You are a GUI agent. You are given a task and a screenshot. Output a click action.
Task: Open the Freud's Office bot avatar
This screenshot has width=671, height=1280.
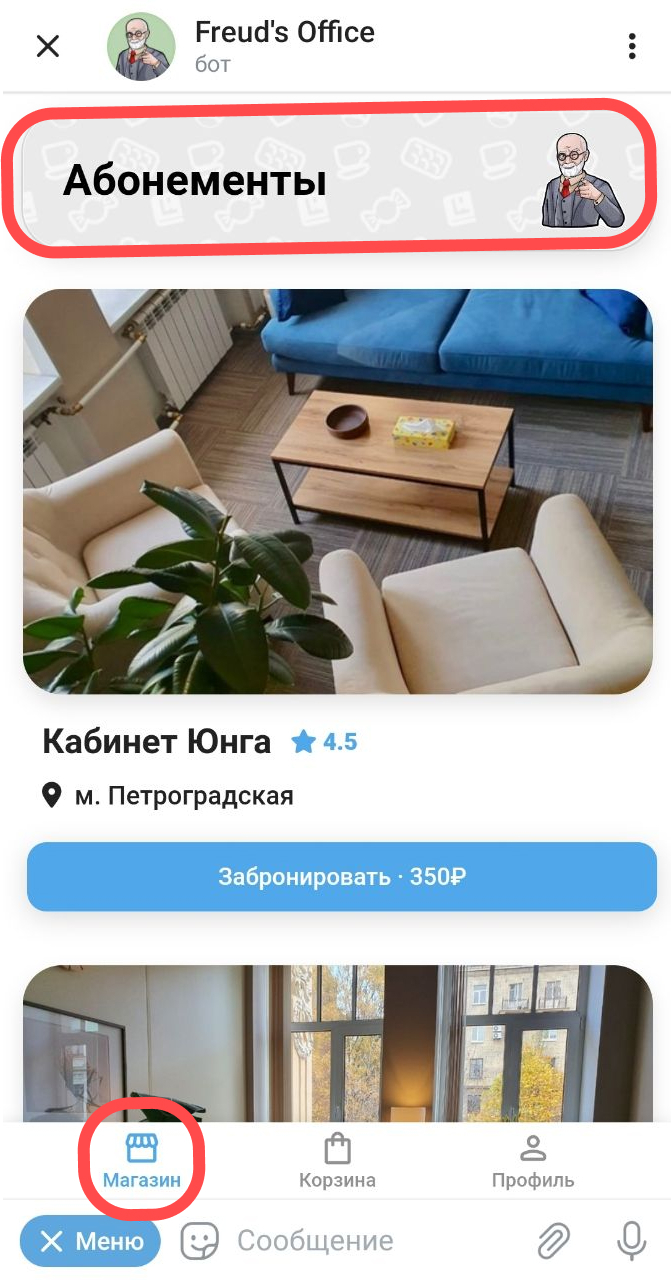141,46
